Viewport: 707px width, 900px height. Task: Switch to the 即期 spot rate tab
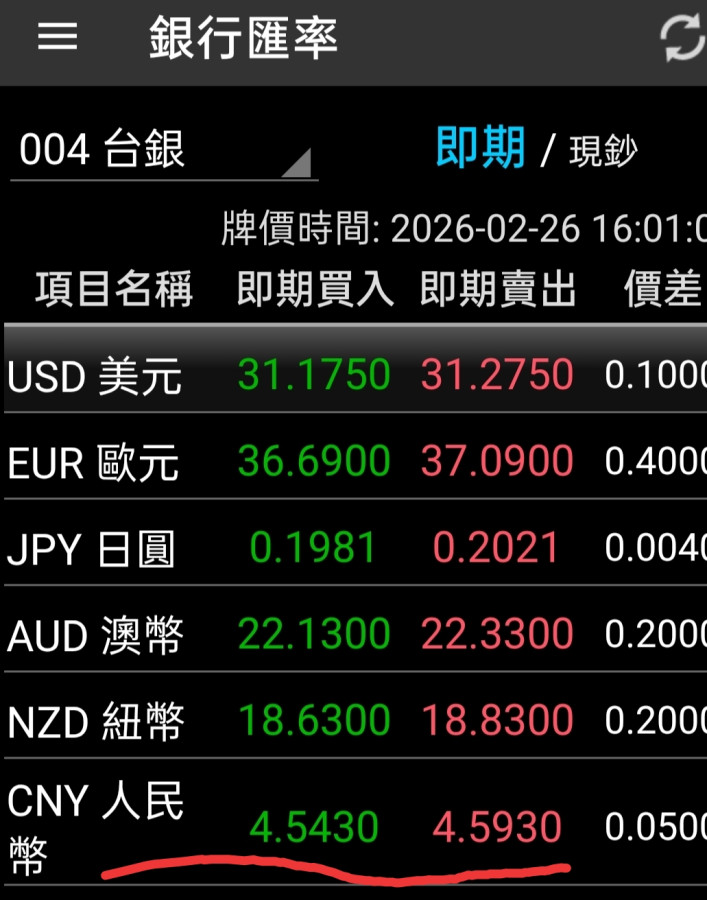[480, 149]
